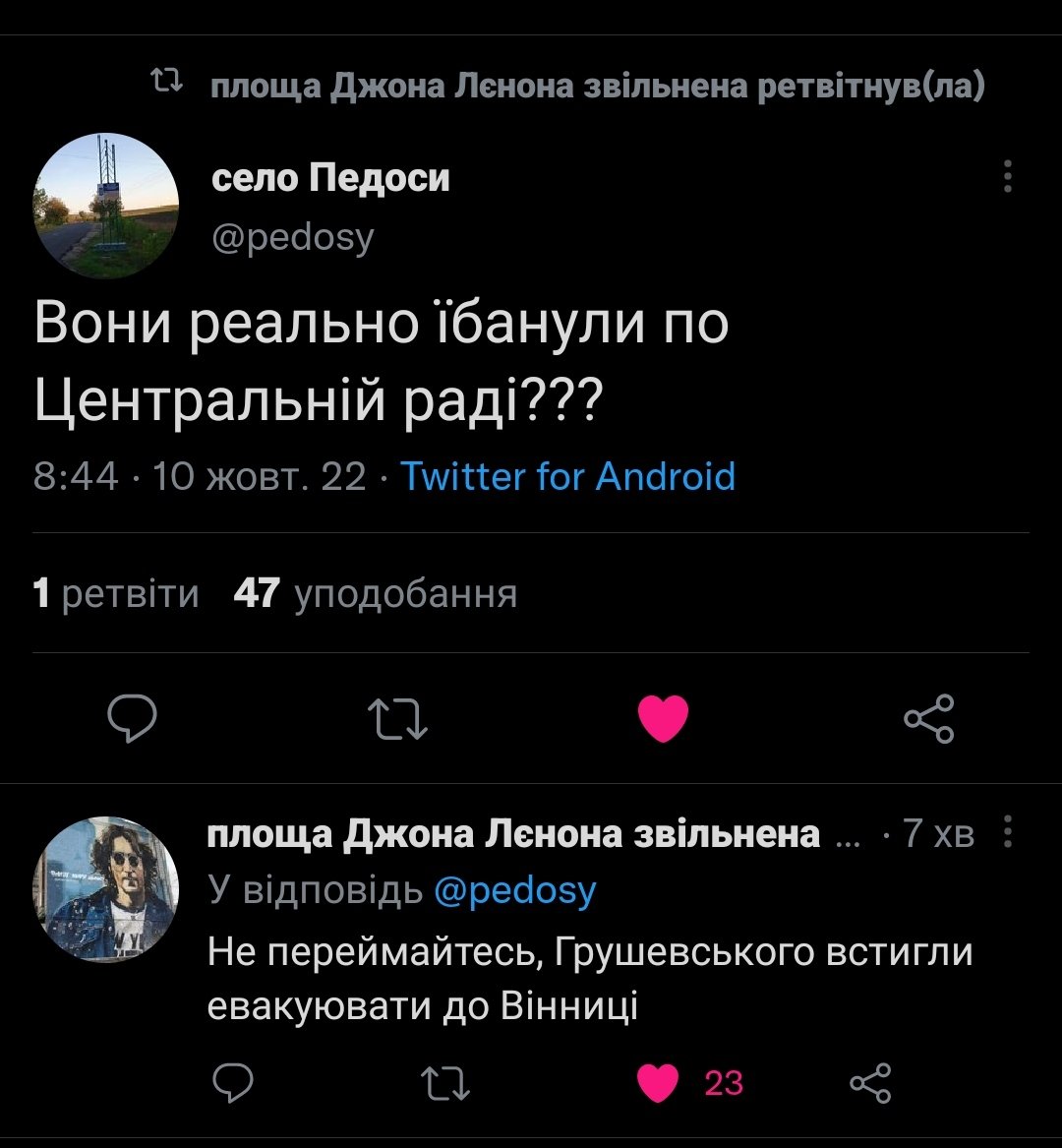Screen dimensions: 1062x1148
Task: Share the село Педоси tweet
Action: click(928, 718)
